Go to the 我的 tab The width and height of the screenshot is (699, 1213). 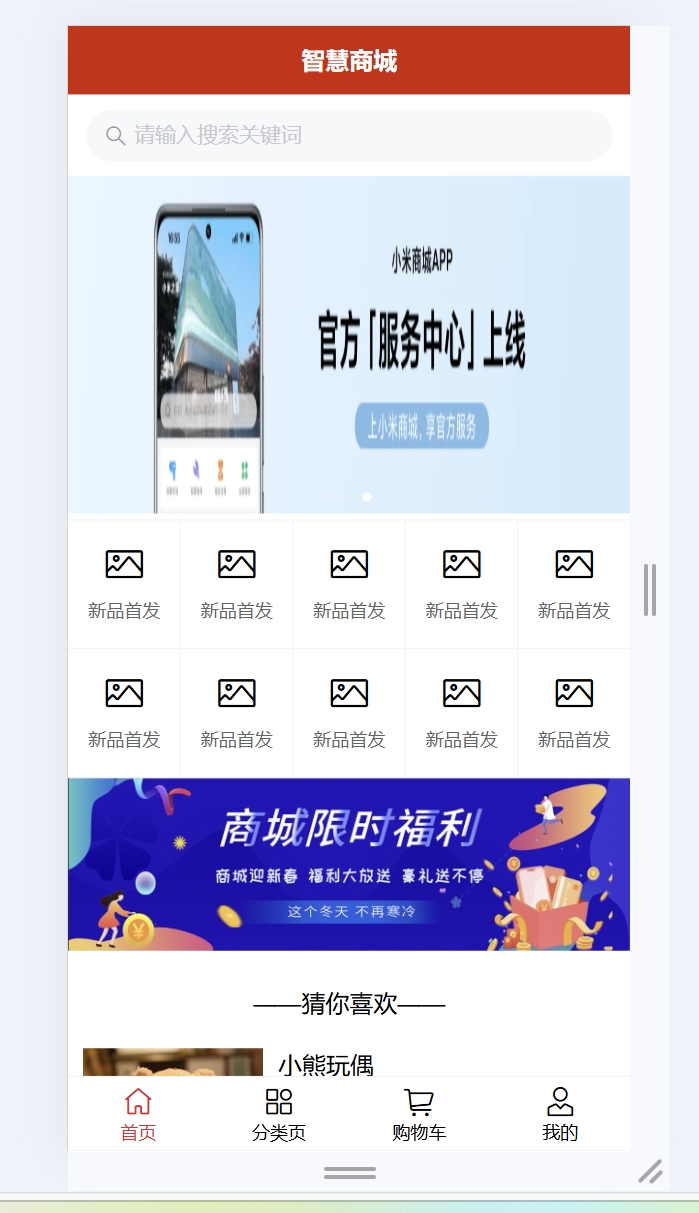click(560, 1115)
